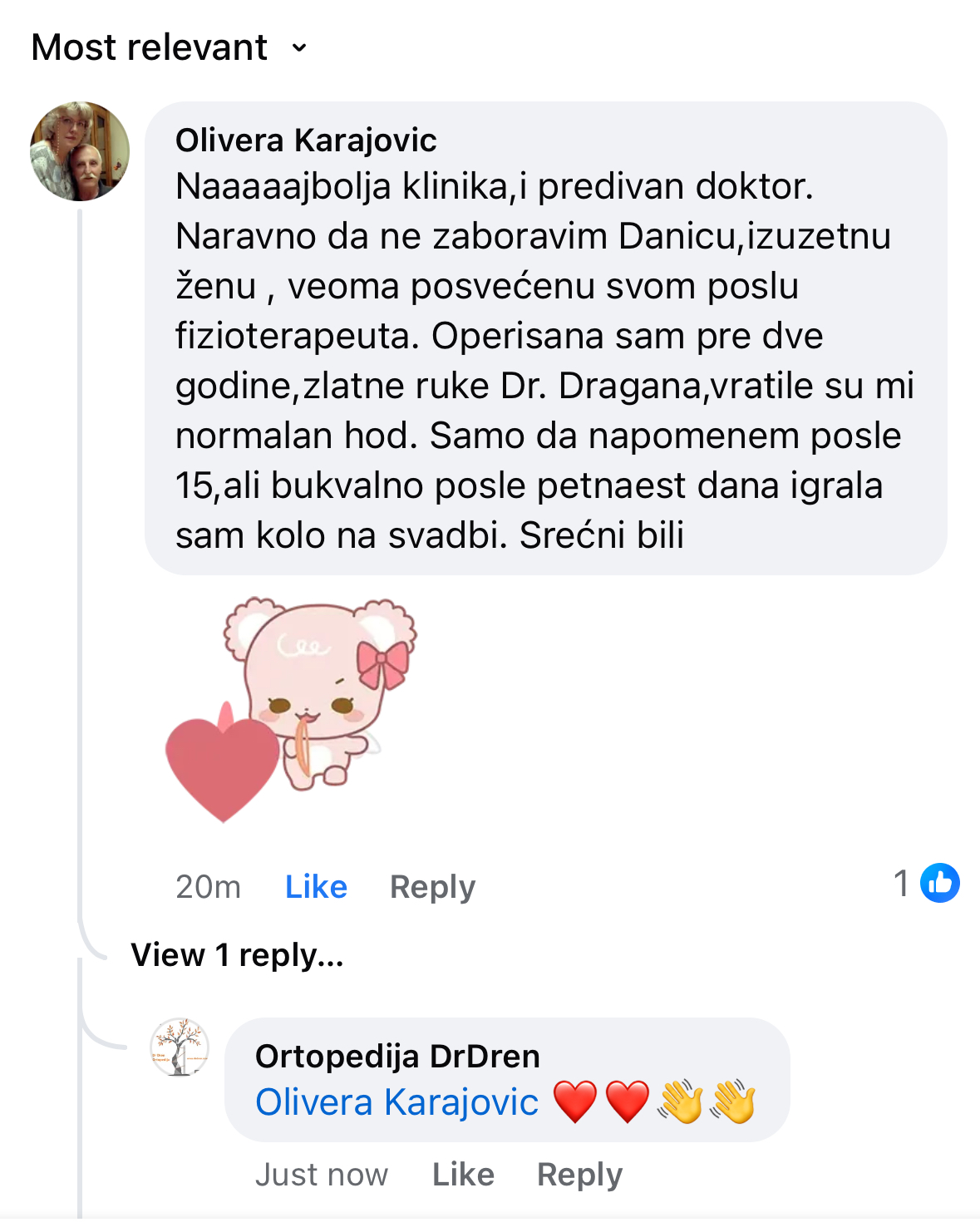Reply to Ortopedija DrDren's comment
Viewport: 980px width, 1232px height.
[x=579, y=1175]
